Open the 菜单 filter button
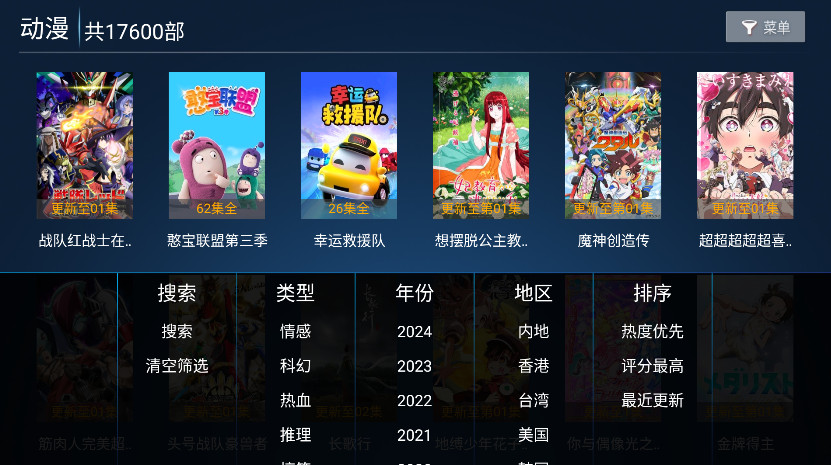831x465 pixels. tap(765, 27)
